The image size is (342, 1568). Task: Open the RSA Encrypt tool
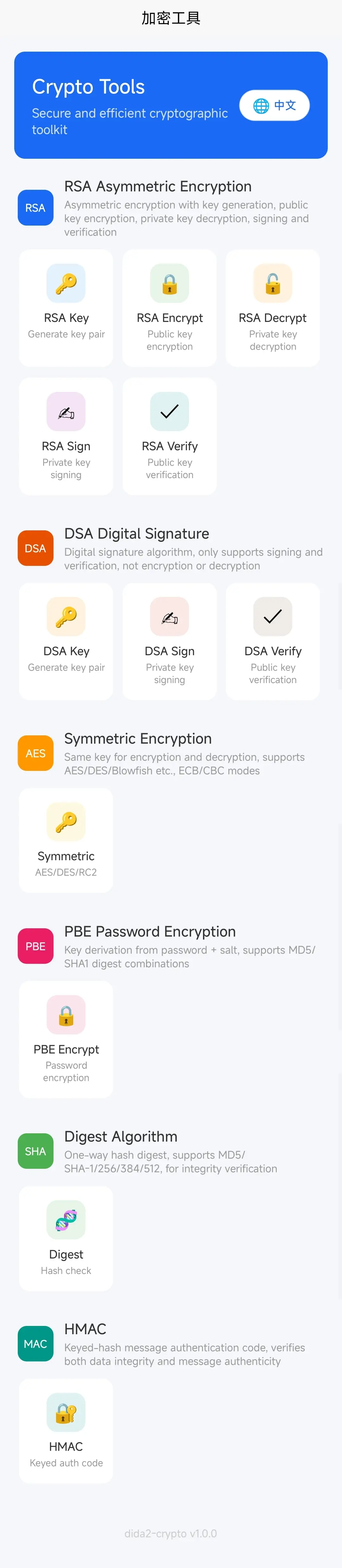169,308
